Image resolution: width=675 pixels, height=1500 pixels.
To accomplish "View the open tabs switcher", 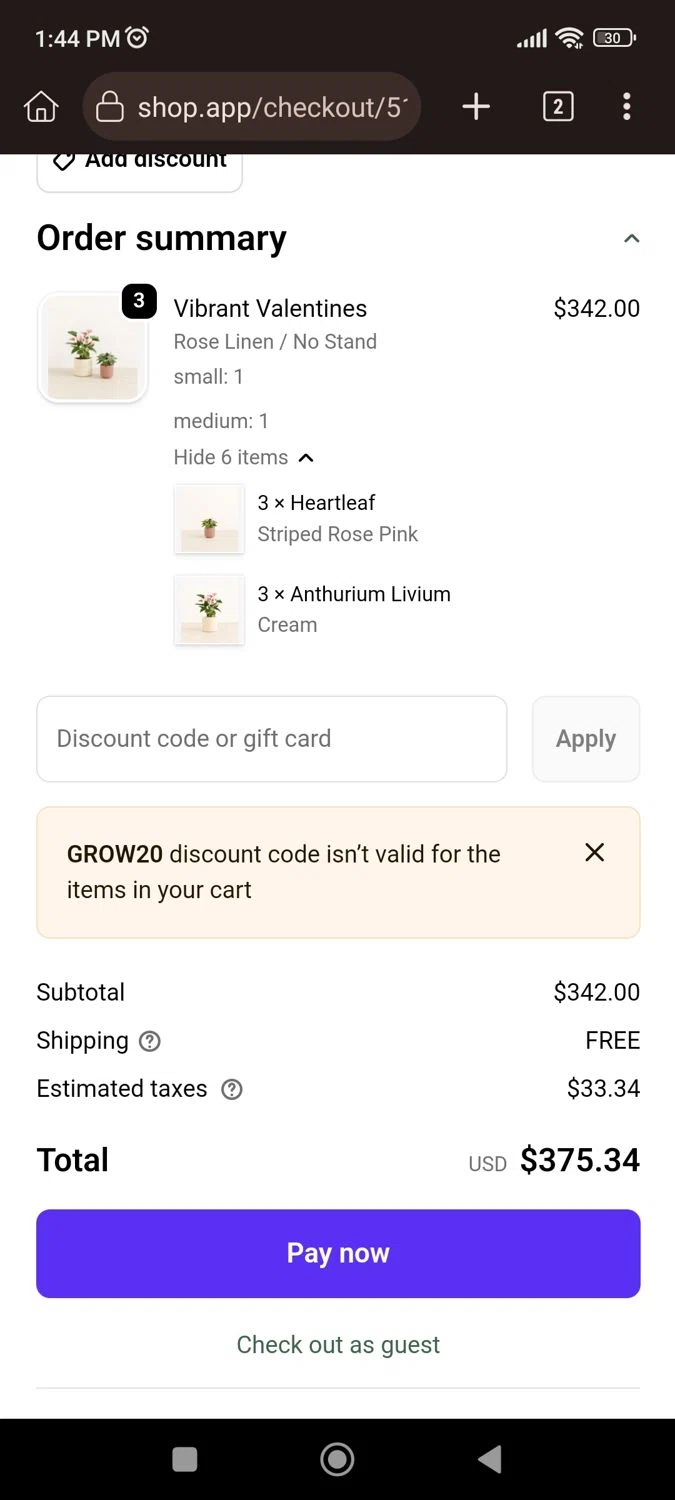I will (558, 106).
